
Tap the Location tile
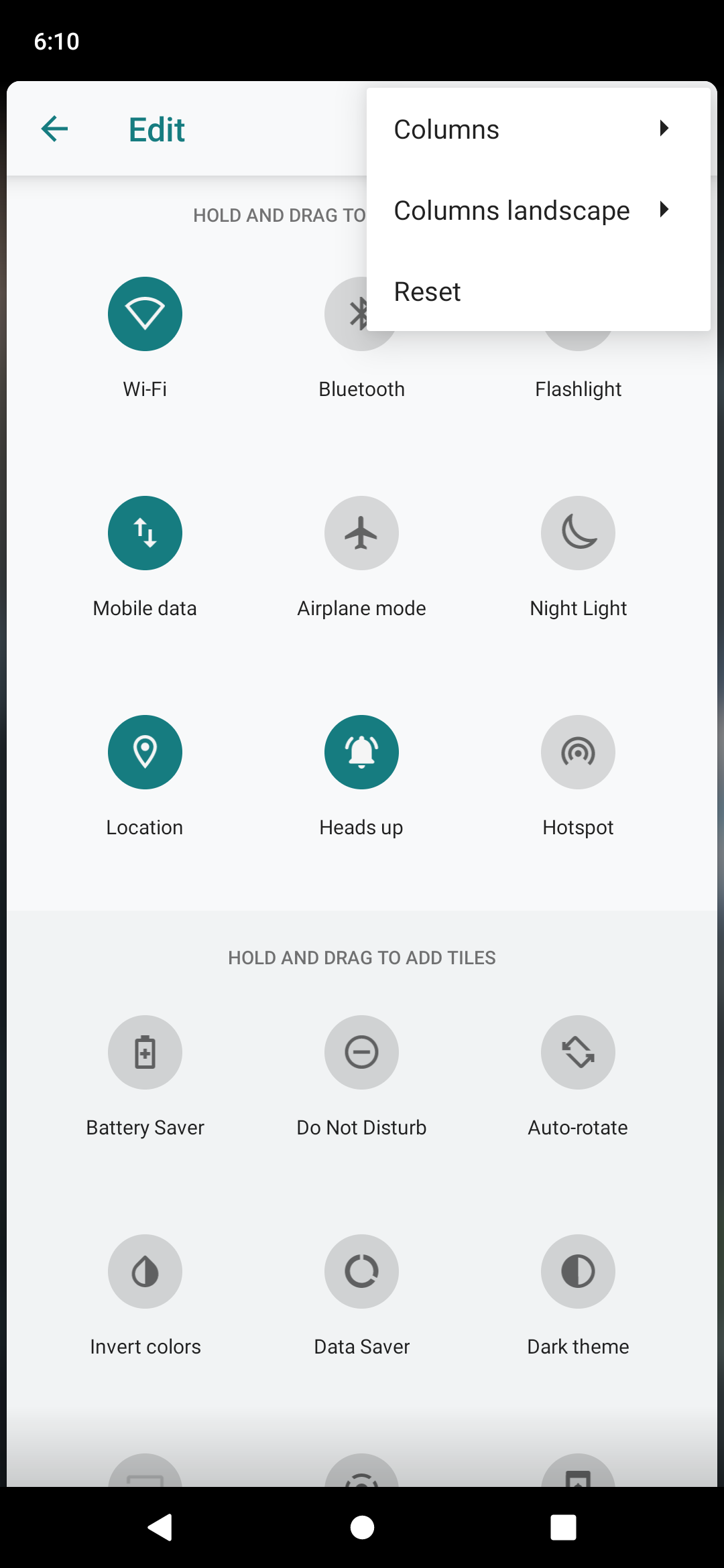pyautogui.click(x=145, y=752)
